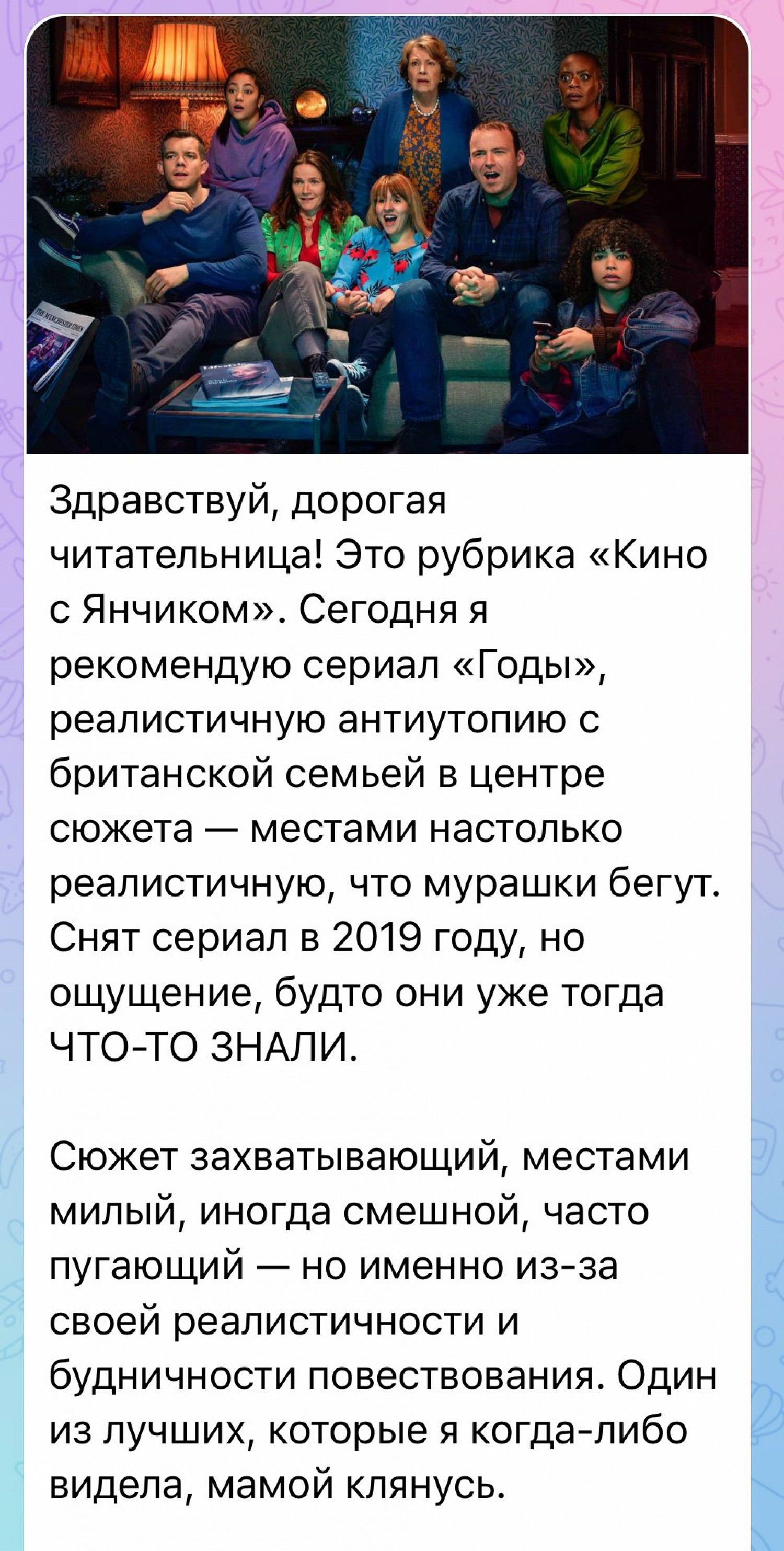Open the attached series photo in the post

point(387,235)
